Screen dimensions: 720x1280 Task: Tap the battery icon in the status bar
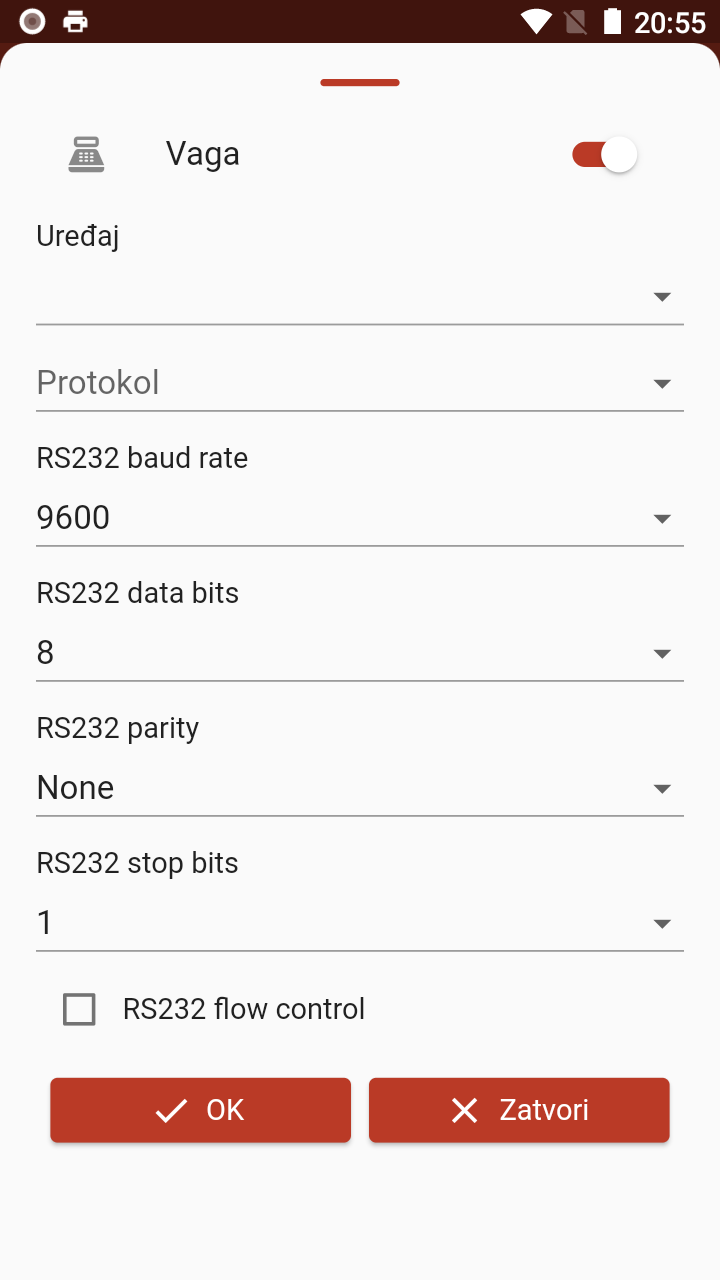pos(613,19)
